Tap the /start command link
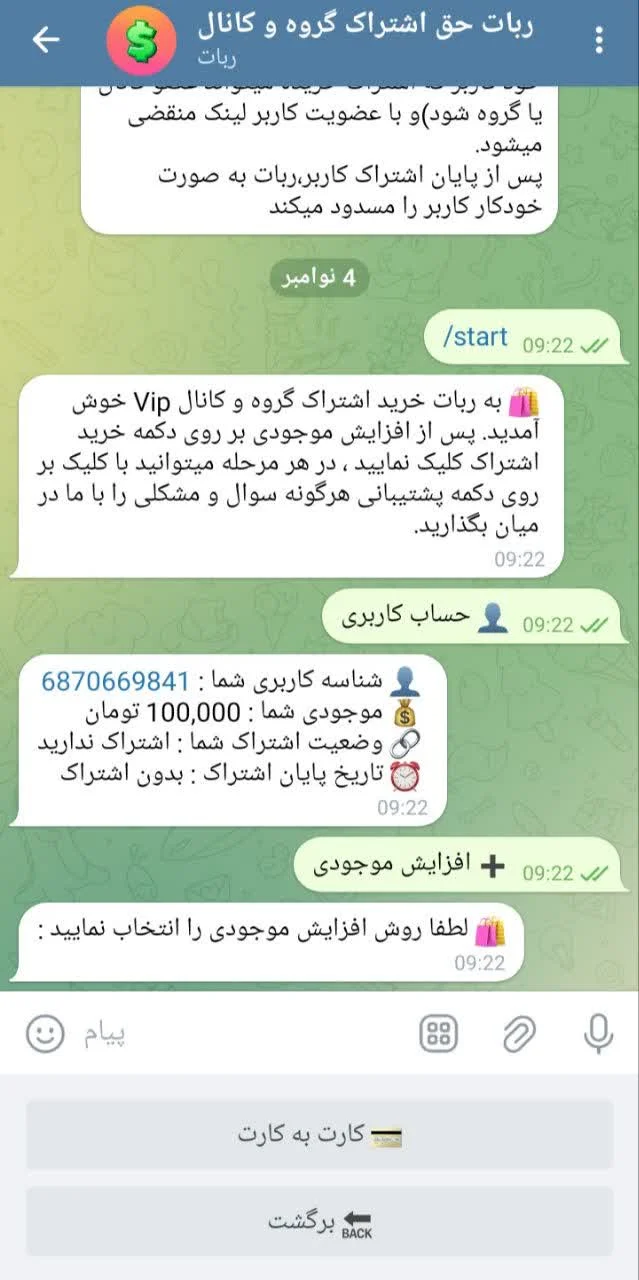The height and width of the screenshot is (1280, 639). (x=475, y=338)
